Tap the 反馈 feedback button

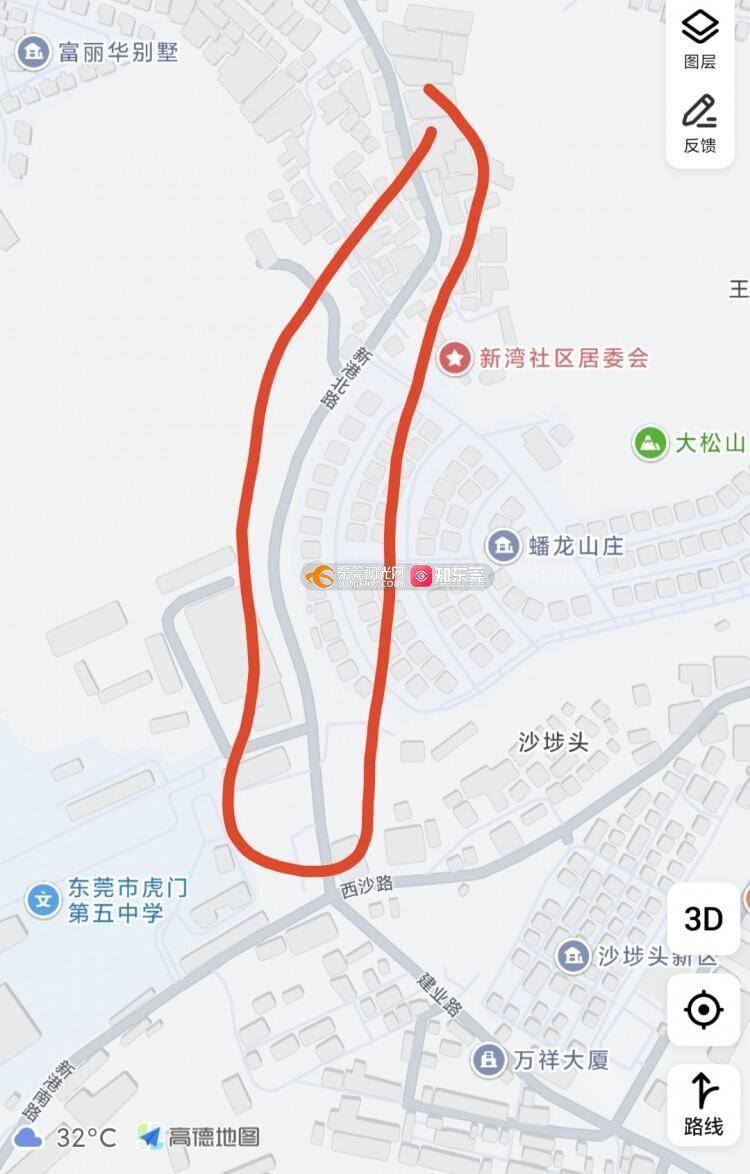(x=700, y=123)
